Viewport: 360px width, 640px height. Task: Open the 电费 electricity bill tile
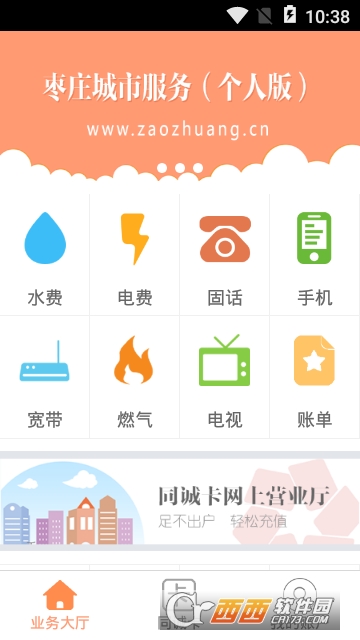point(134,254)
